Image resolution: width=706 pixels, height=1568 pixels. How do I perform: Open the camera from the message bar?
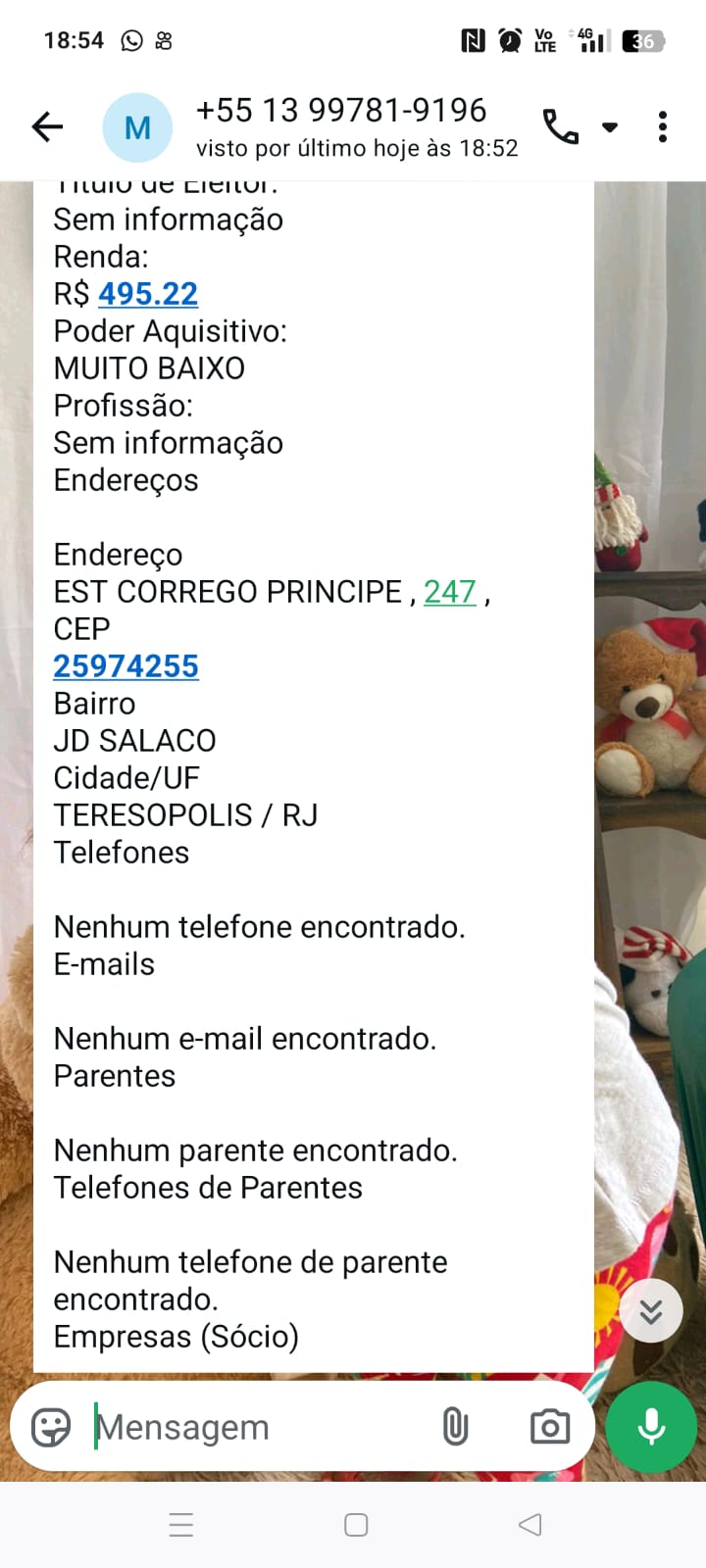(x=549, y=1427)
